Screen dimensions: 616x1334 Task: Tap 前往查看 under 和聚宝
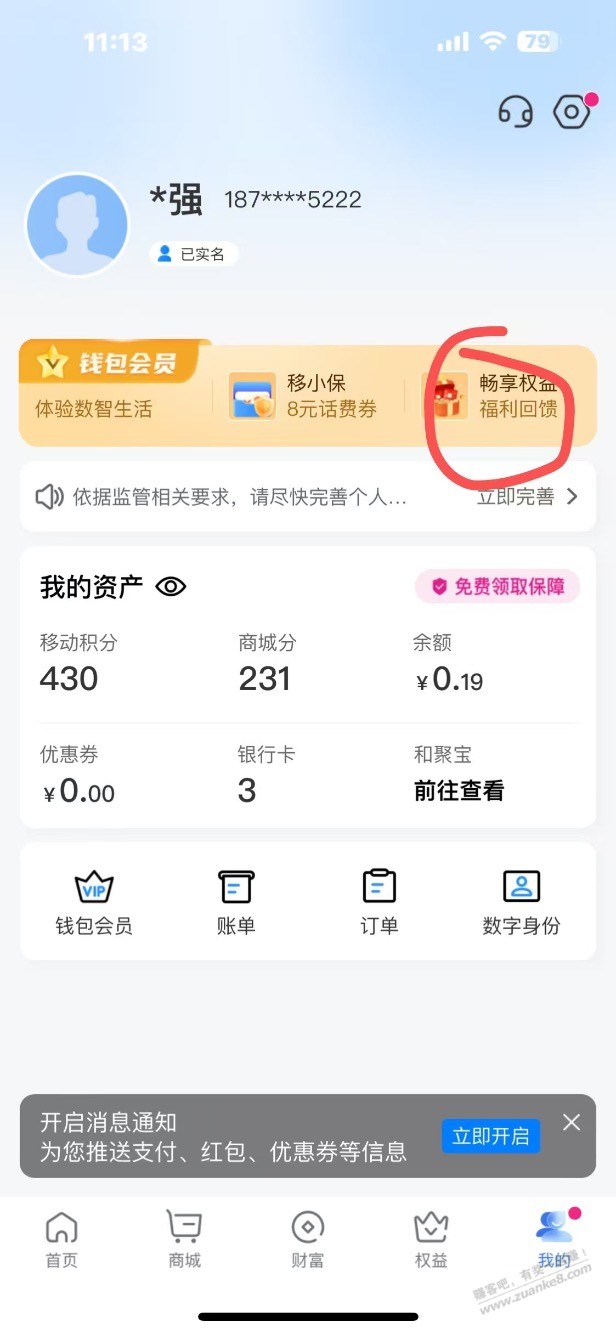(x=459, y=790)
